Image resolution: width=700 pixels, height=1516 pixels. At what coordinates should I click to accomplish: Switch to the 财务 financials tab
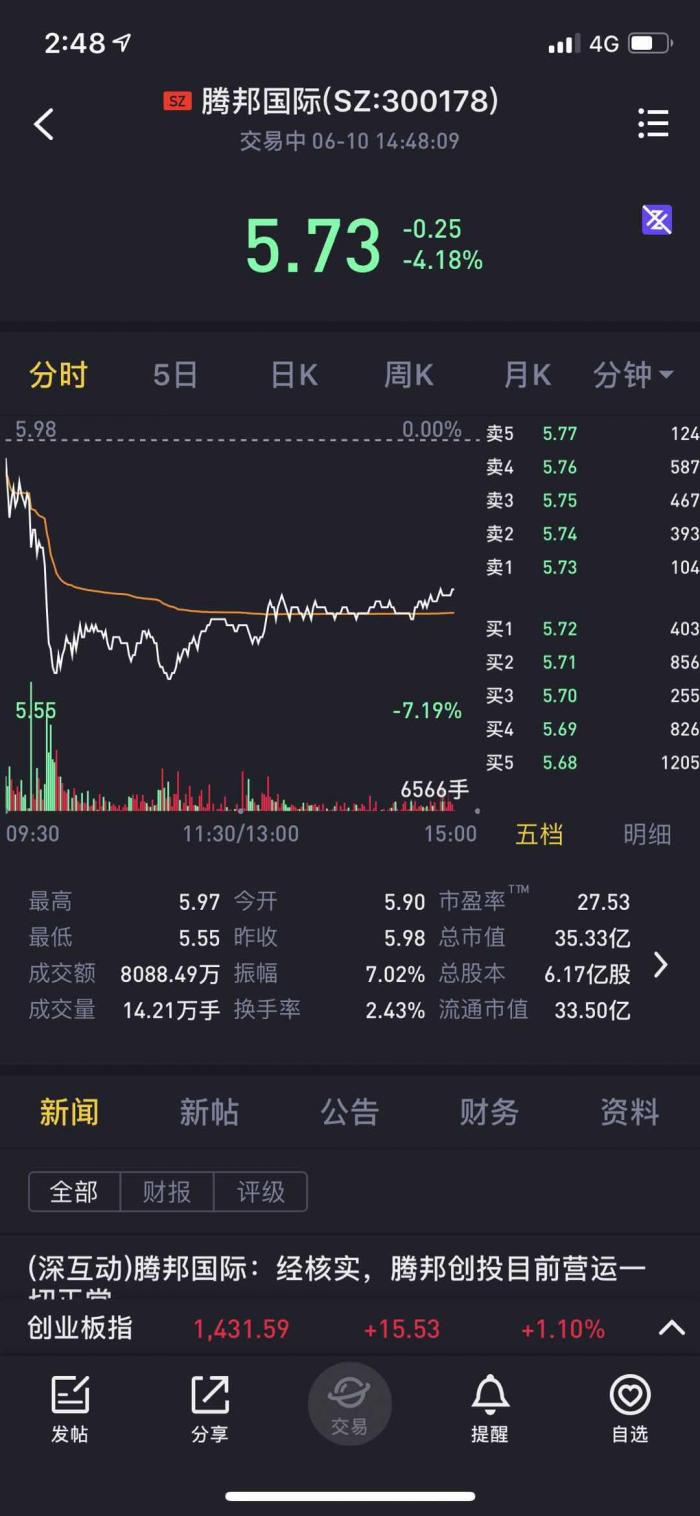point(489,1112)
